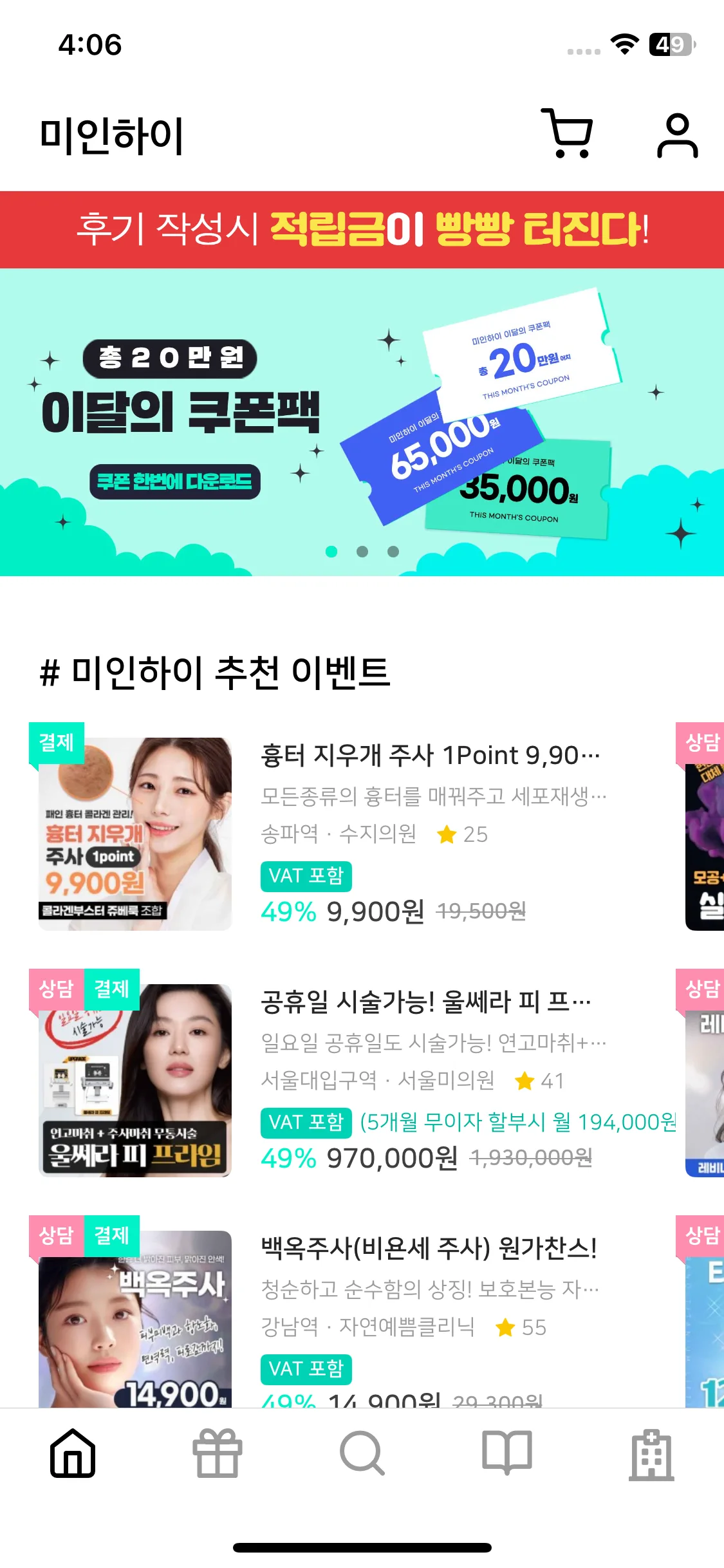Open the red review rewards banner
This screenshot has width=724, height=1568.
[362, 229]
